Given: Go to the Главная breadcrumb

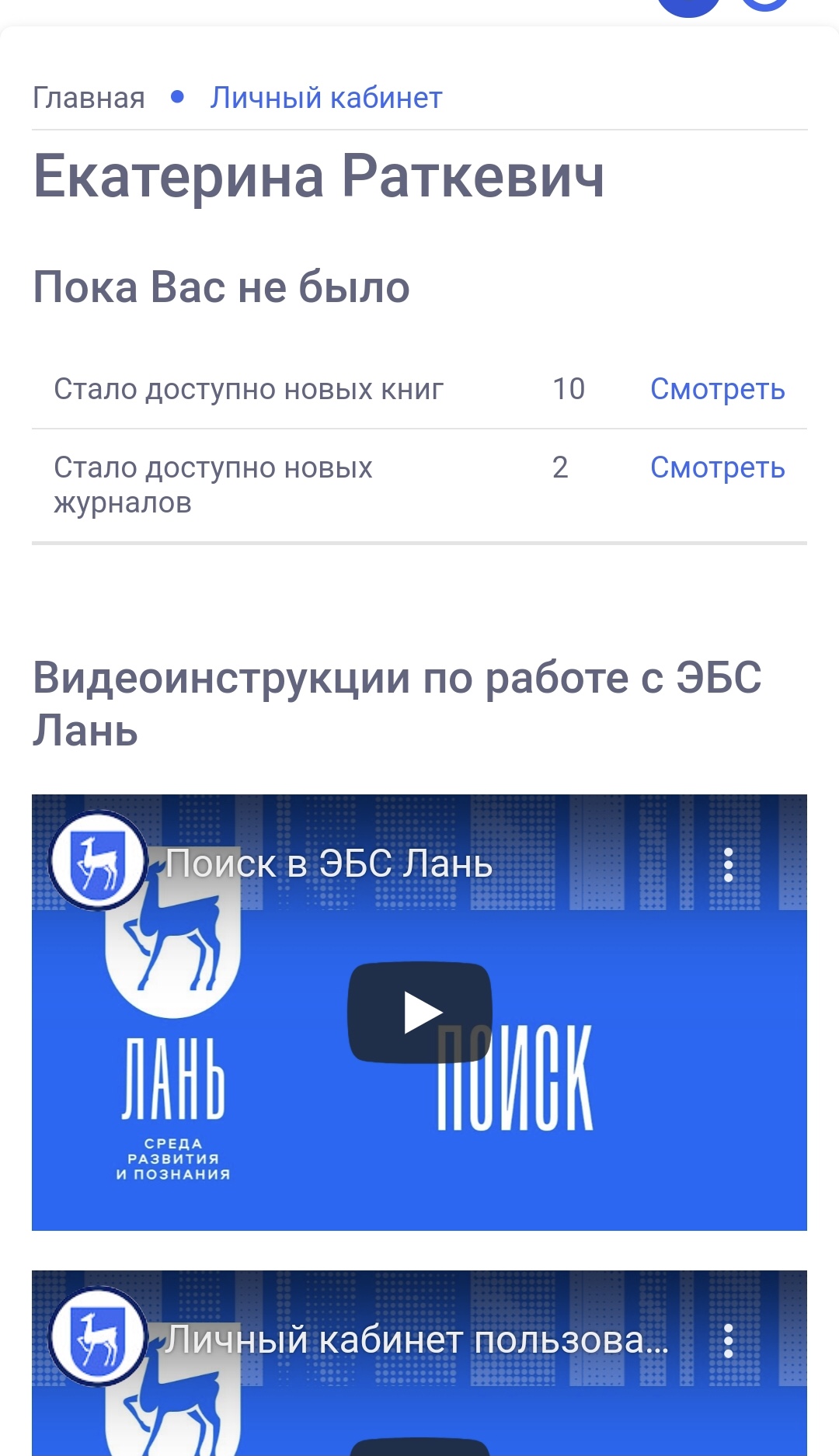Looking at the screenshot, I should [89, 99].
